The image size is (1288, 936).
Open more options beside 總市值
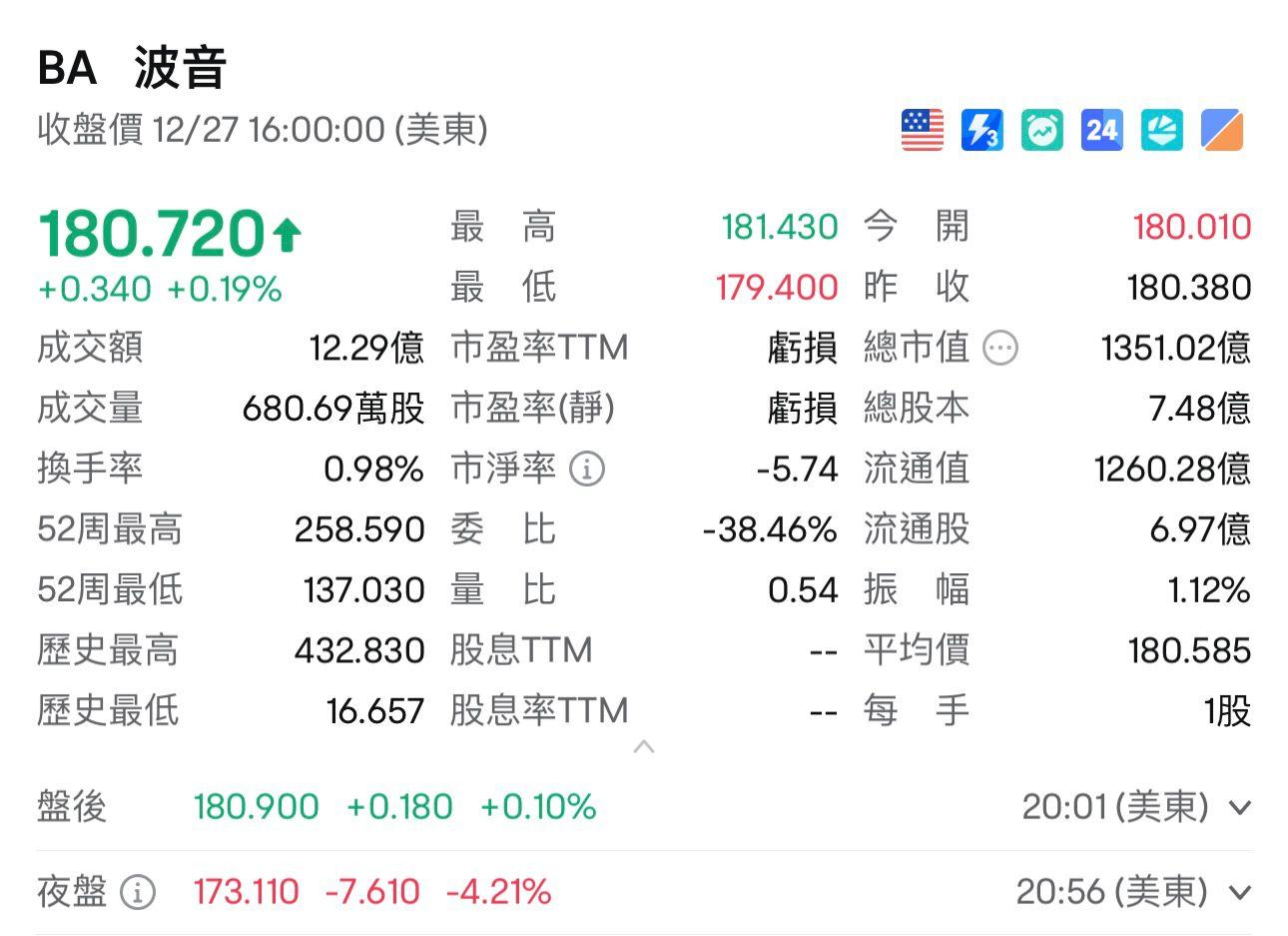tap(999, 349)
